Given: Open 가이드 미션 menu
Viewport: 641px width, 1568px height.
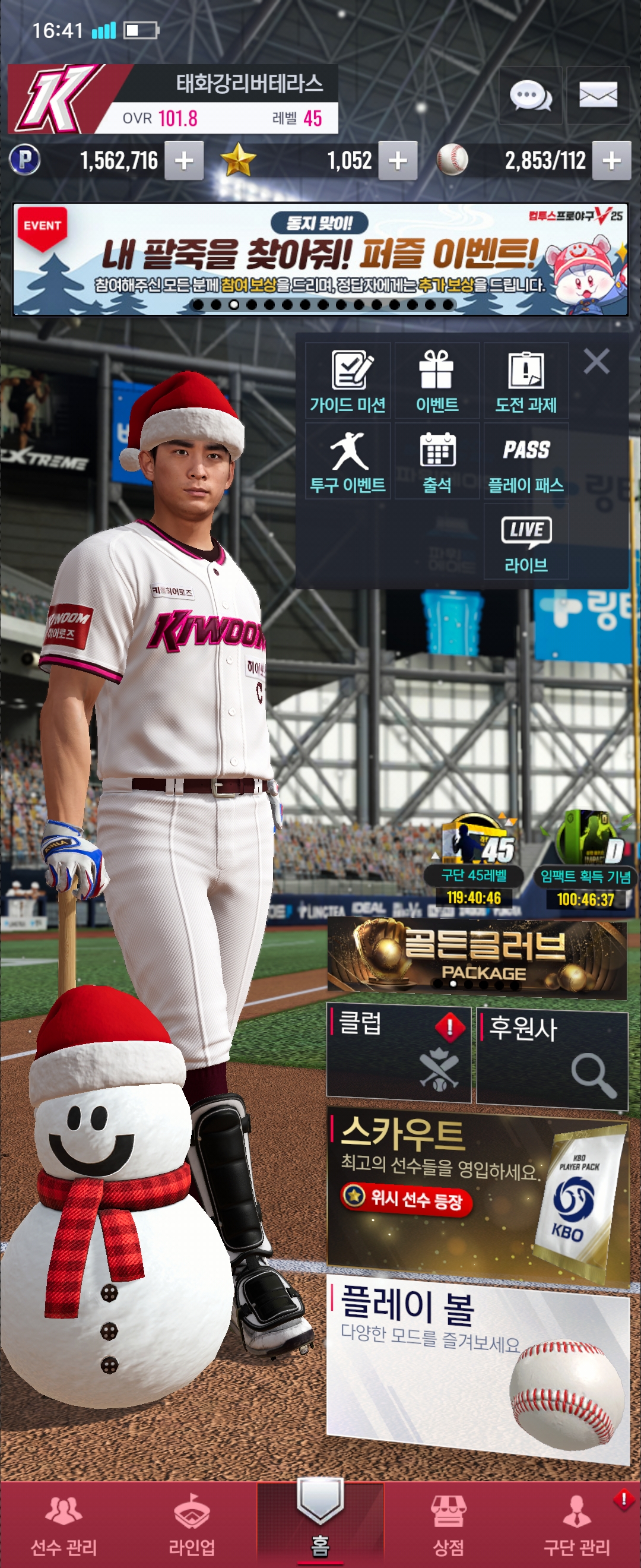Looking at the screenshot, I should (x=348, y=381).
